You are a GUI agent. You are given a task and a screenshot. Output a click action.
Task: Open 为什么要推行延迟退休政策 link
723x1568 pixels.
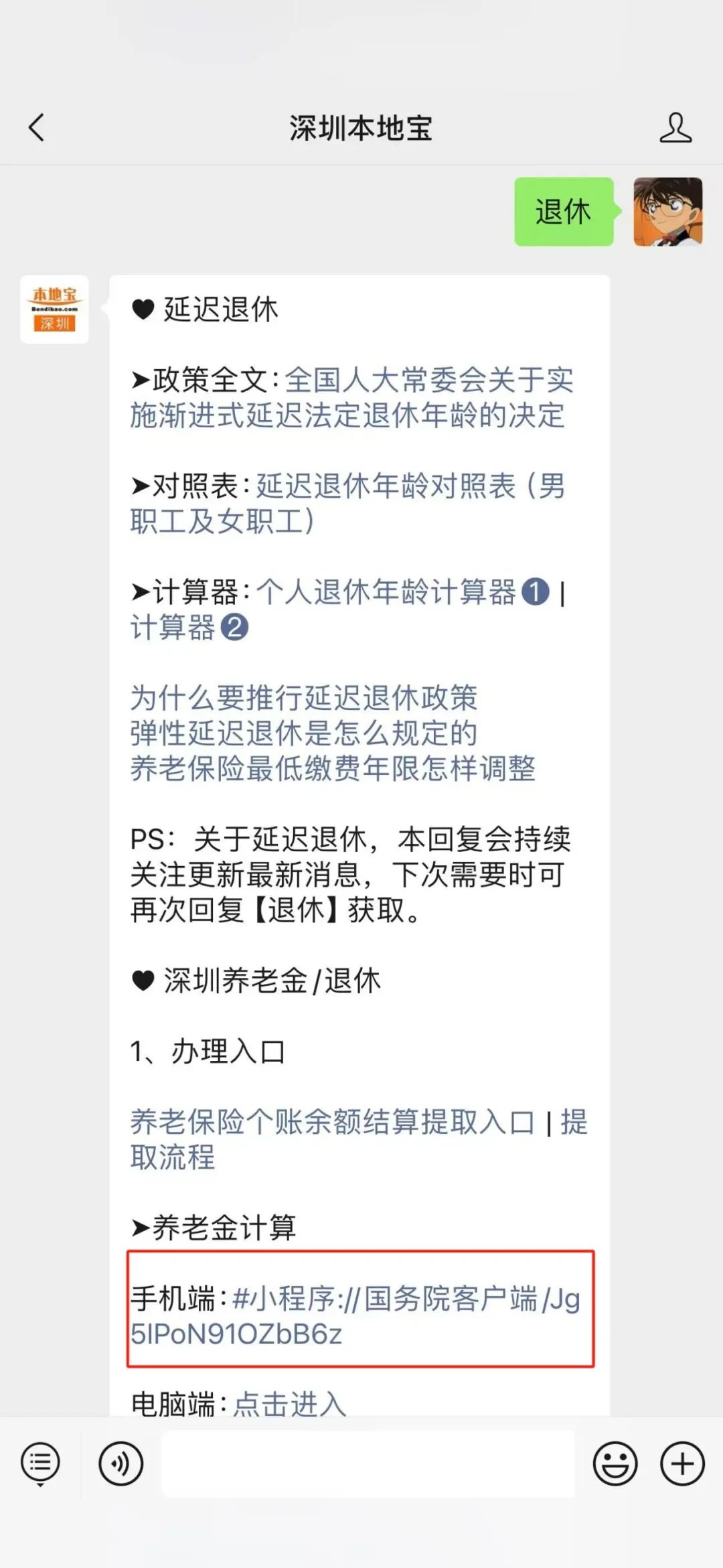click(x=303, y=698)
